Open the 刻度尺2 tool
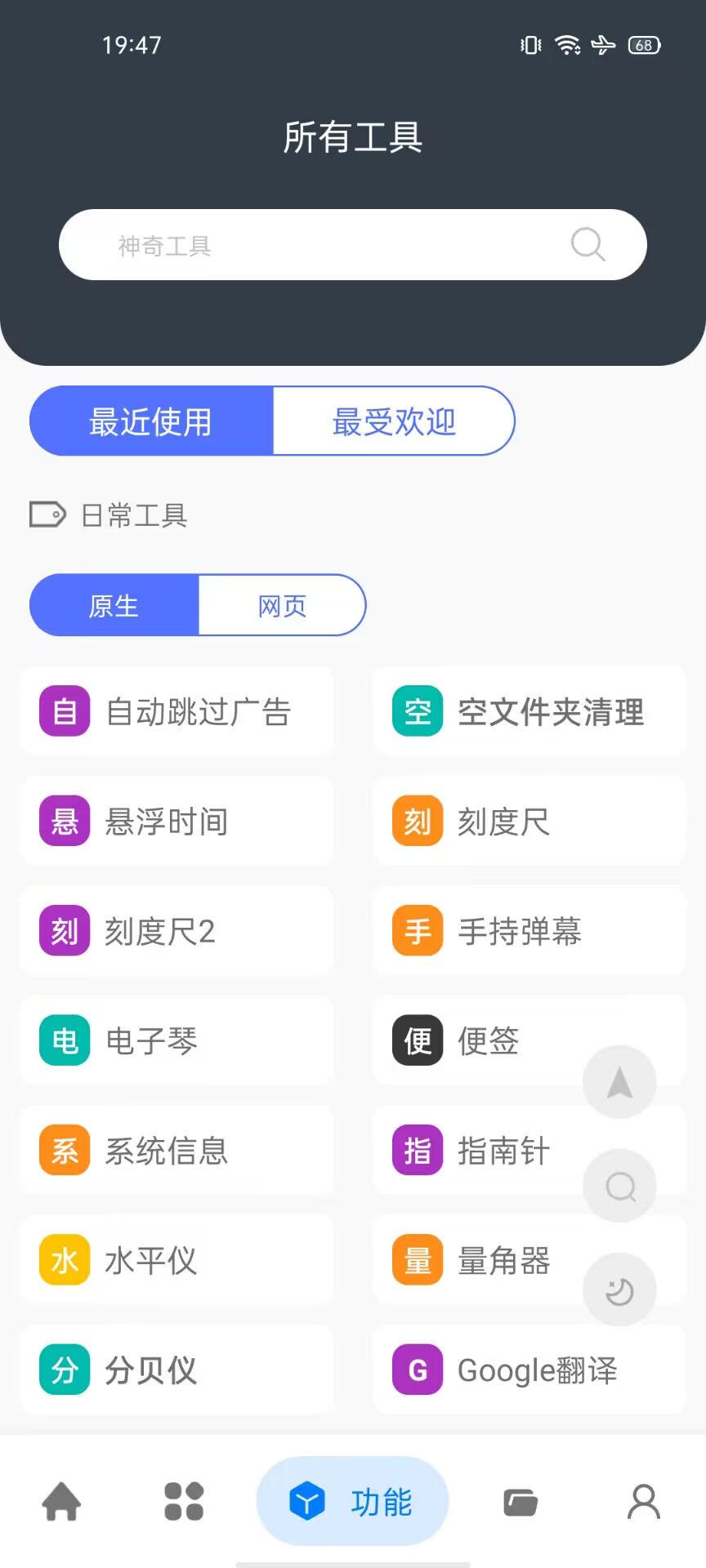 (x=176, y=931)
